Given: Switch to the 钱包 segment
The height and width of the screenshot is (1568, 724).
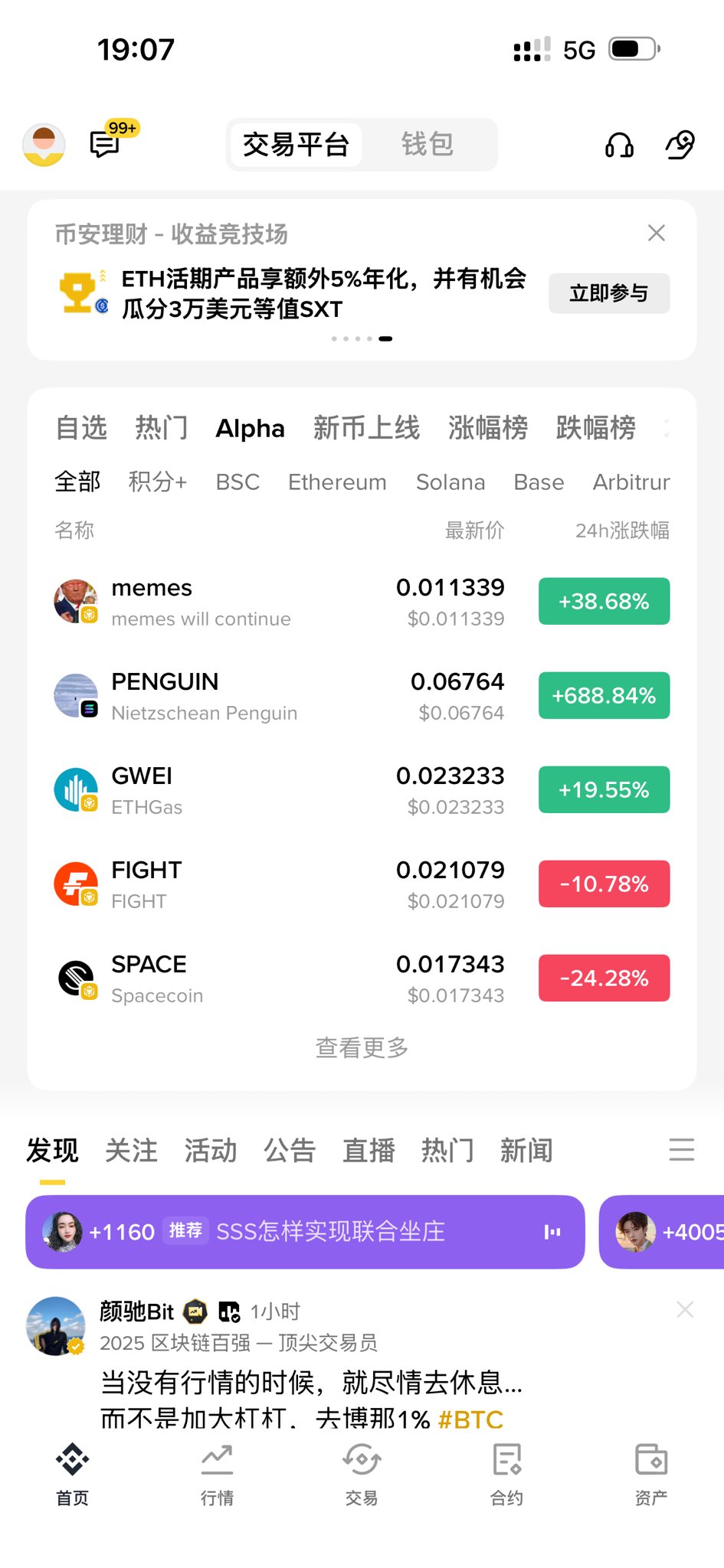Looking at the screenshot, I should pos(427,144).
